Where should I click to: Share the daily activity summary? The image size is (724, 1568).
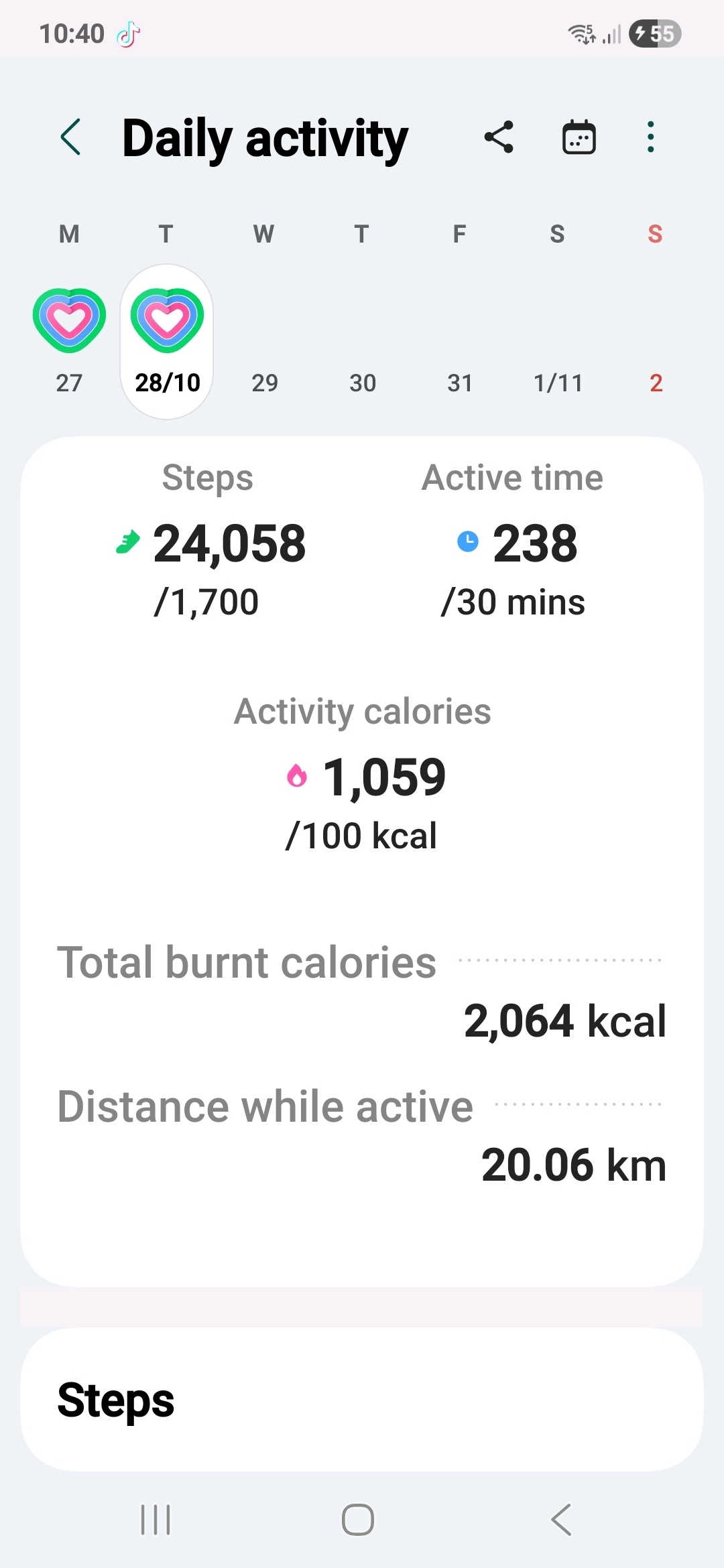499,137
